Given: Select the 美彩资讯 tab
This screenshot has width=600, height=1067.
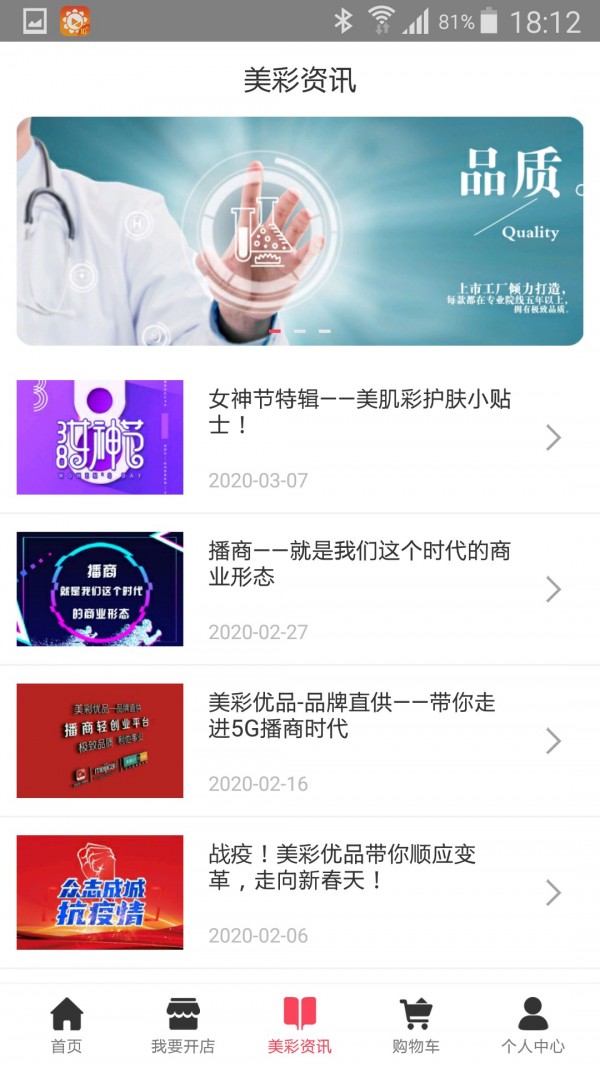Looking at the screenshot, I should pyautogui.click(x=300, y=1025).
